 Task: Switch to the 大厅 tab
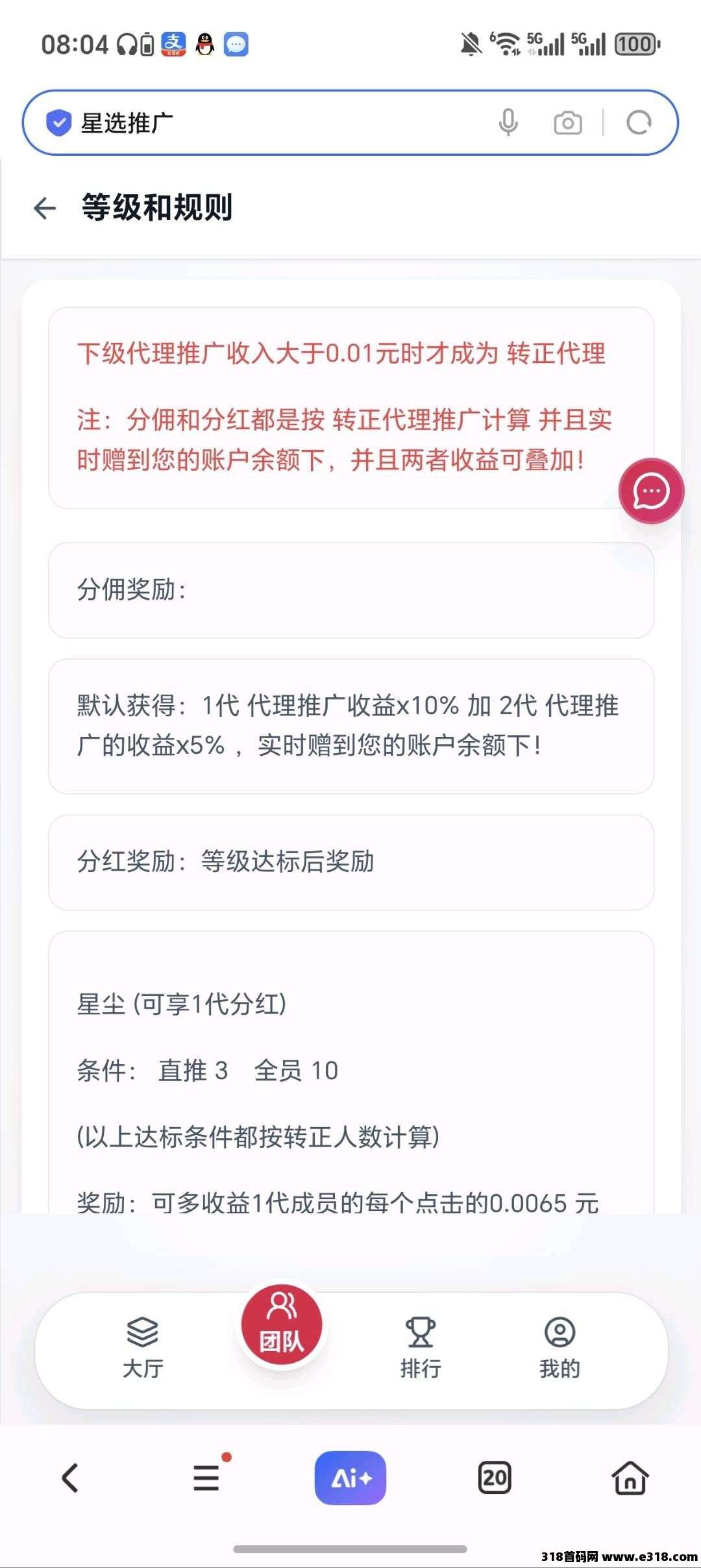(x=143, y=1341)
